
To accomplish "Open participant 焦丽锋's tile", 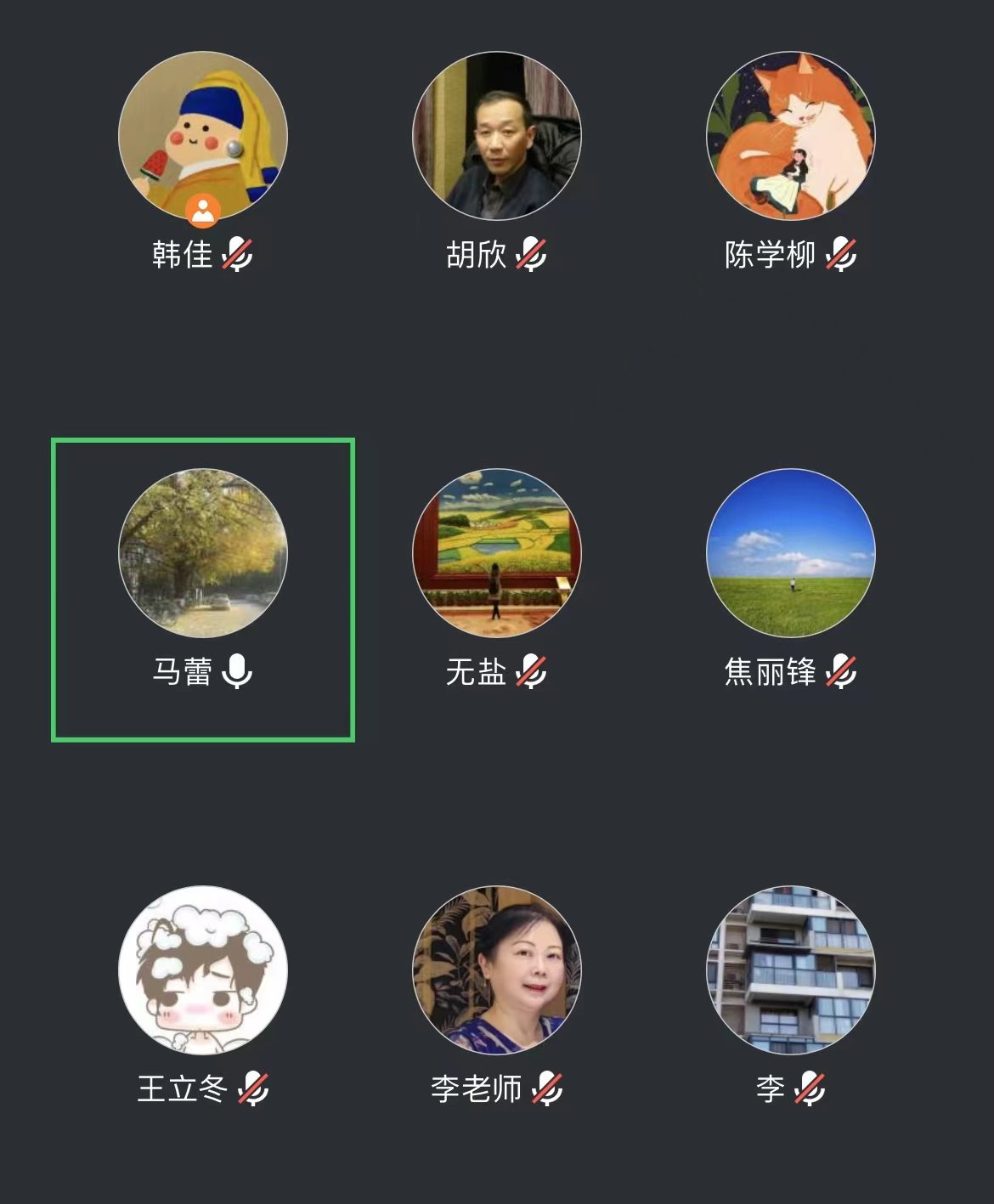I will pyautogui.click(x=791, y=553).
